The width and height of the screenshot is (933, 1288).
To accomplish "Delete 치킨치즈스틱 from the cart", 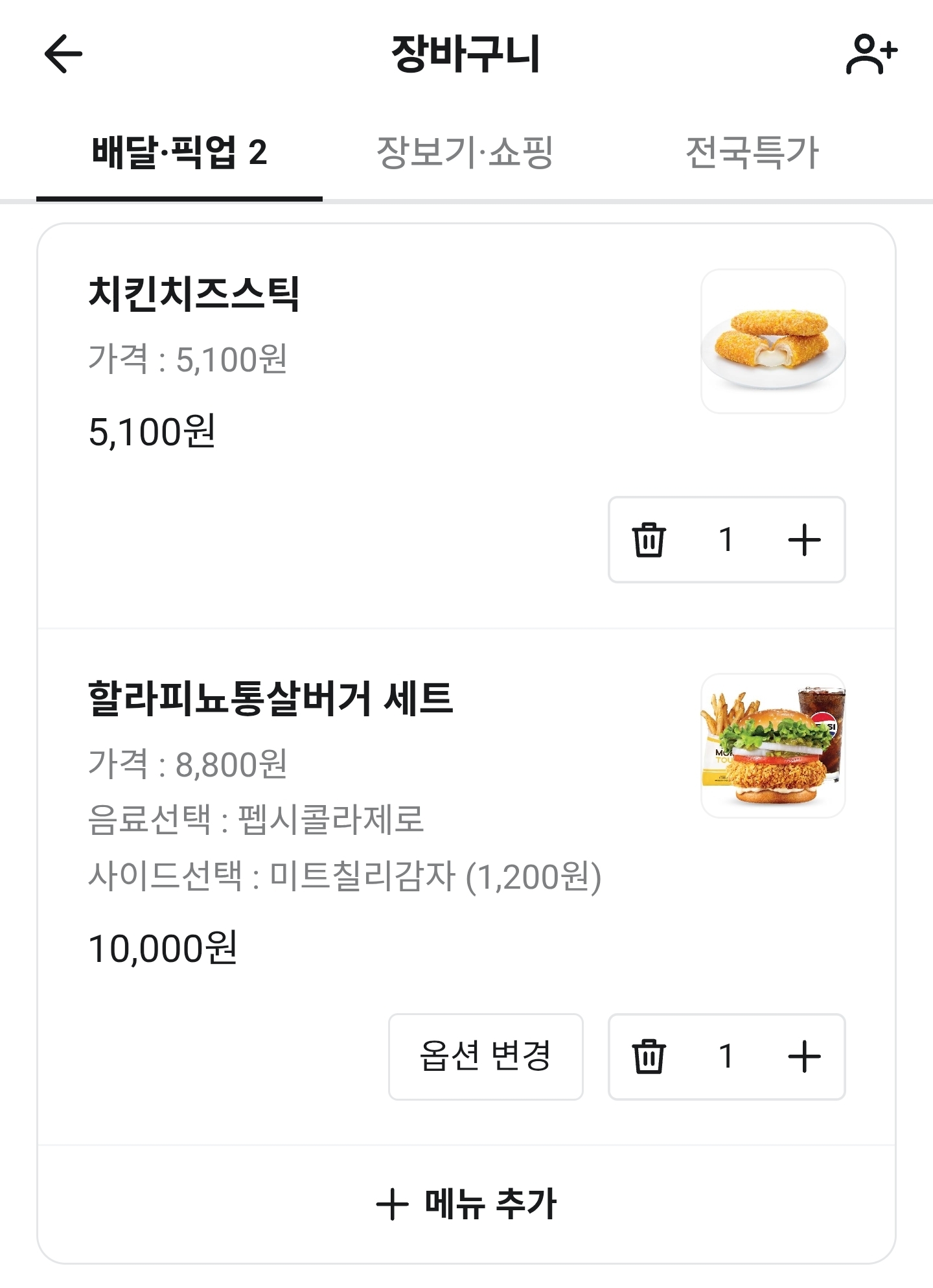I will tap(649, 539).
